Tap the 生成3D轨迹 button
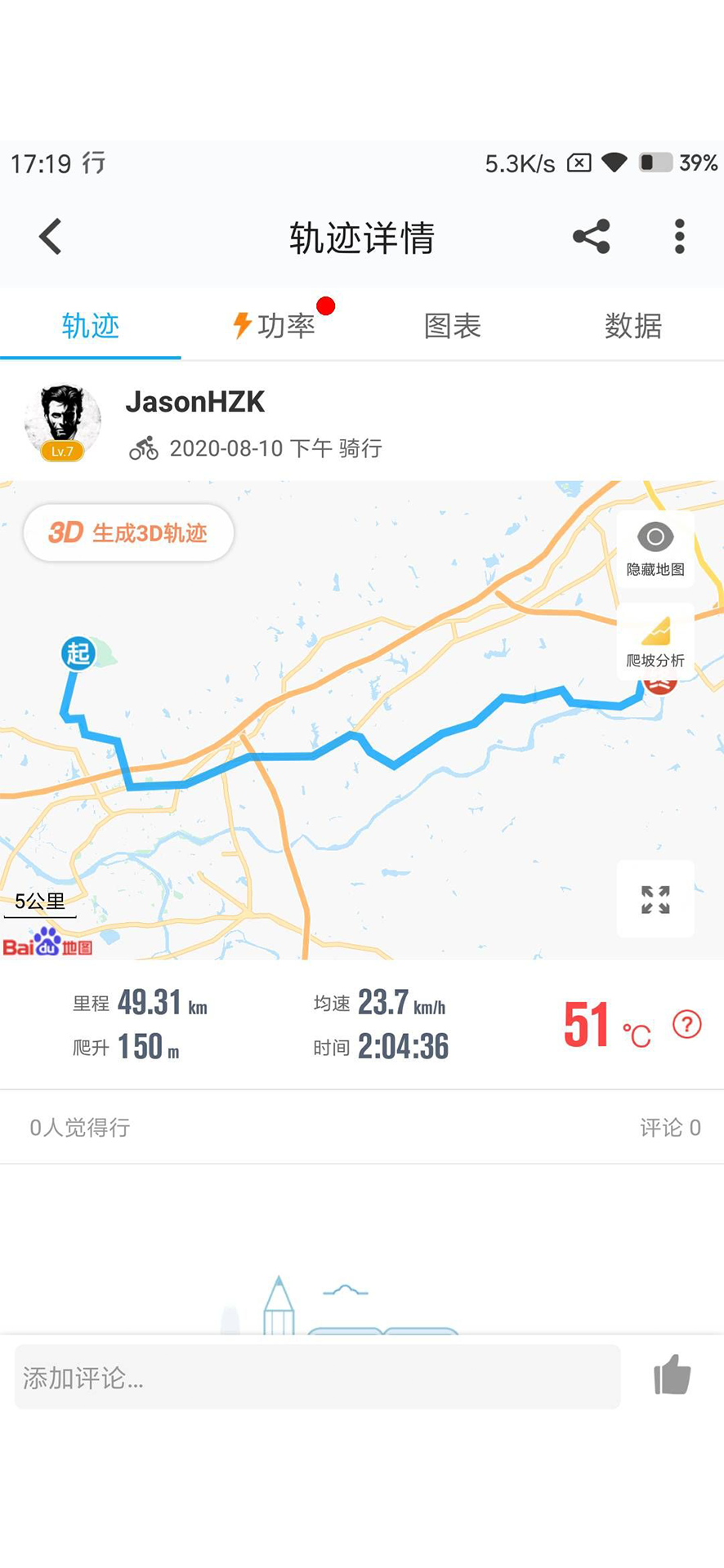 (128, 532)
